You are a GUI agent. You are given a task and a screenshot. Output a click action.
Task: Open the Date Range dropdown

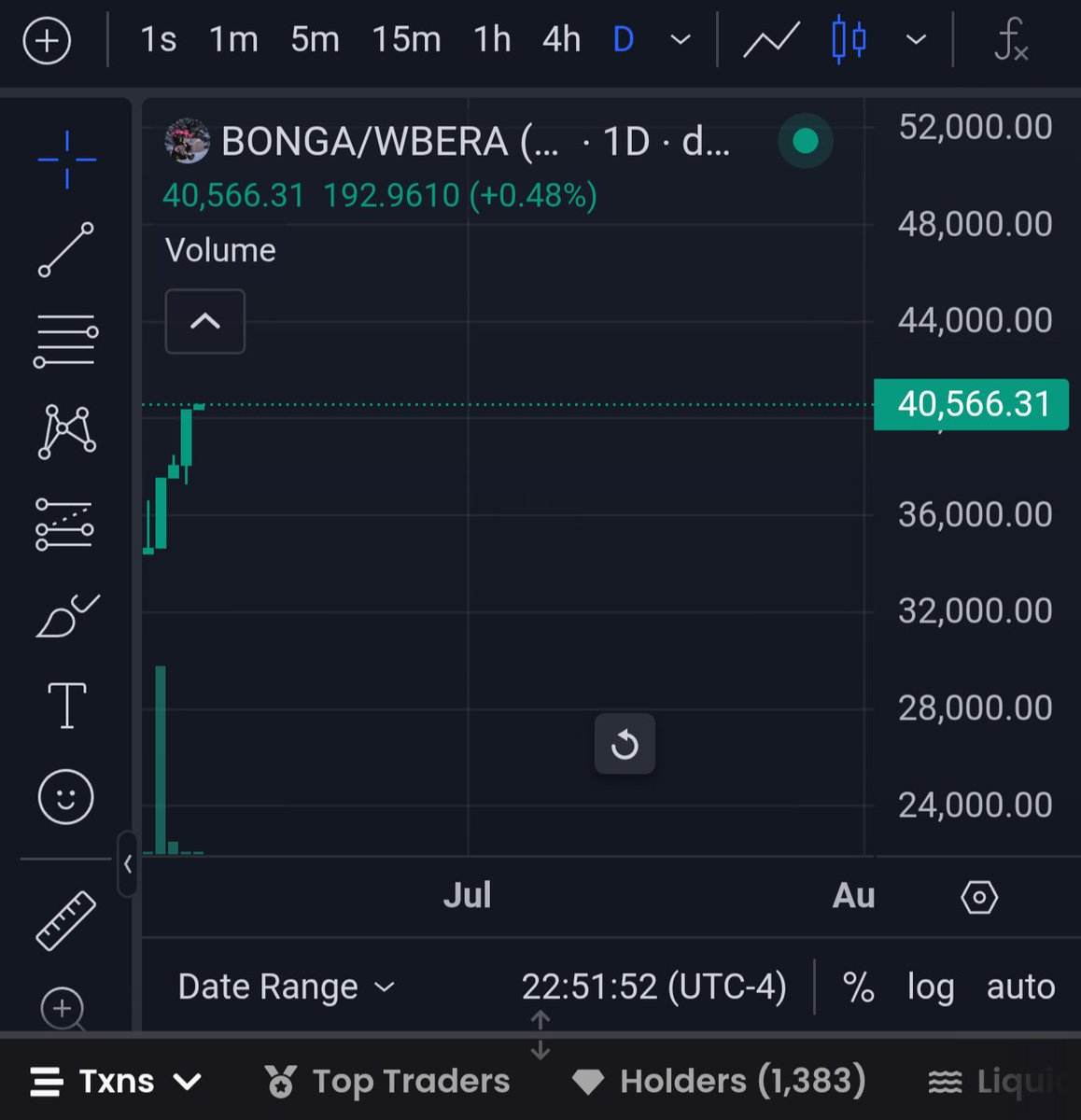[287, 987]
